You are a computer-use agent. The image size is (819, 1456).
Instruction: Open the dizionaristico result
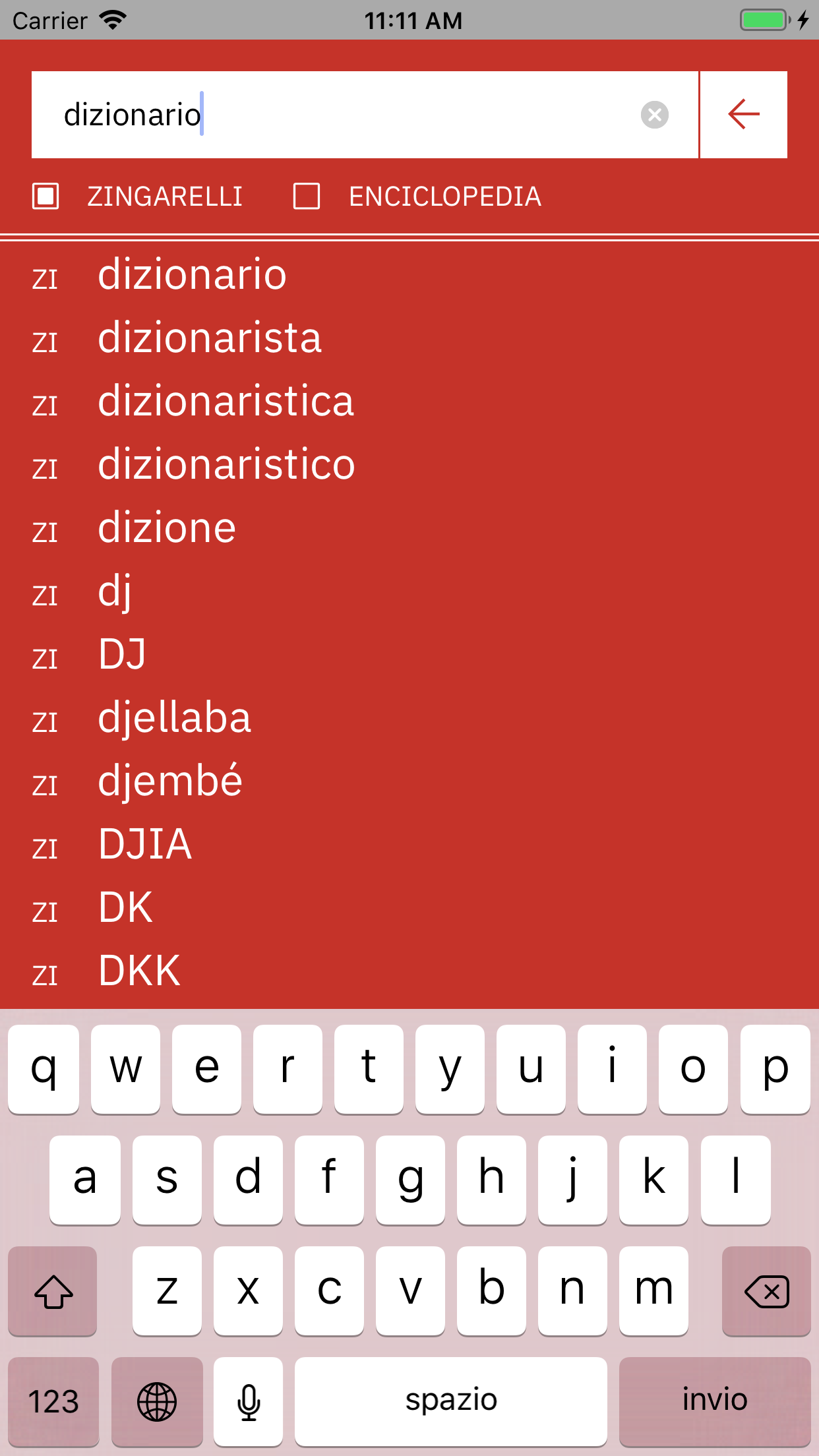click(x=225, y=464)
